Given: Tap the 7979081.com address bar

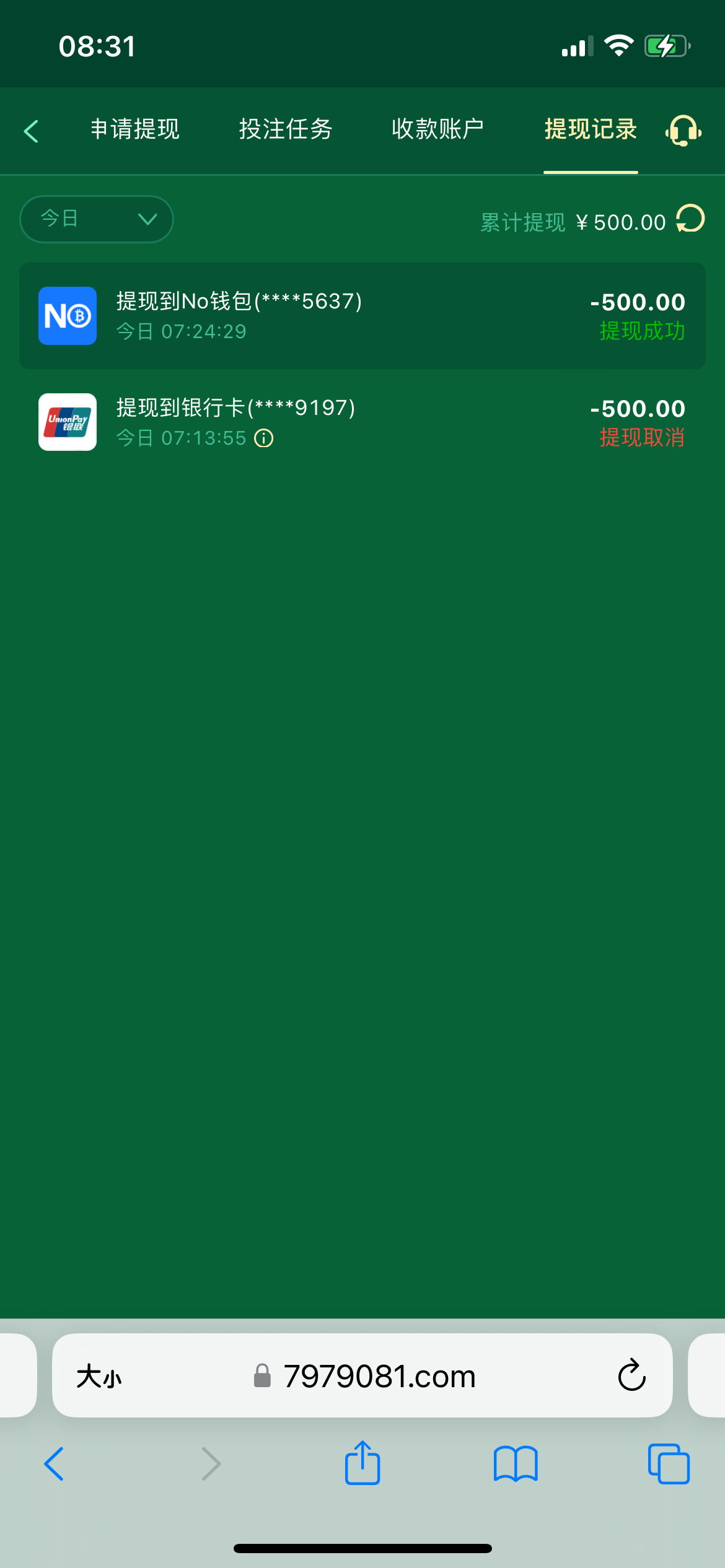Looking at the screenshot, I should [x=379, y=1377].
